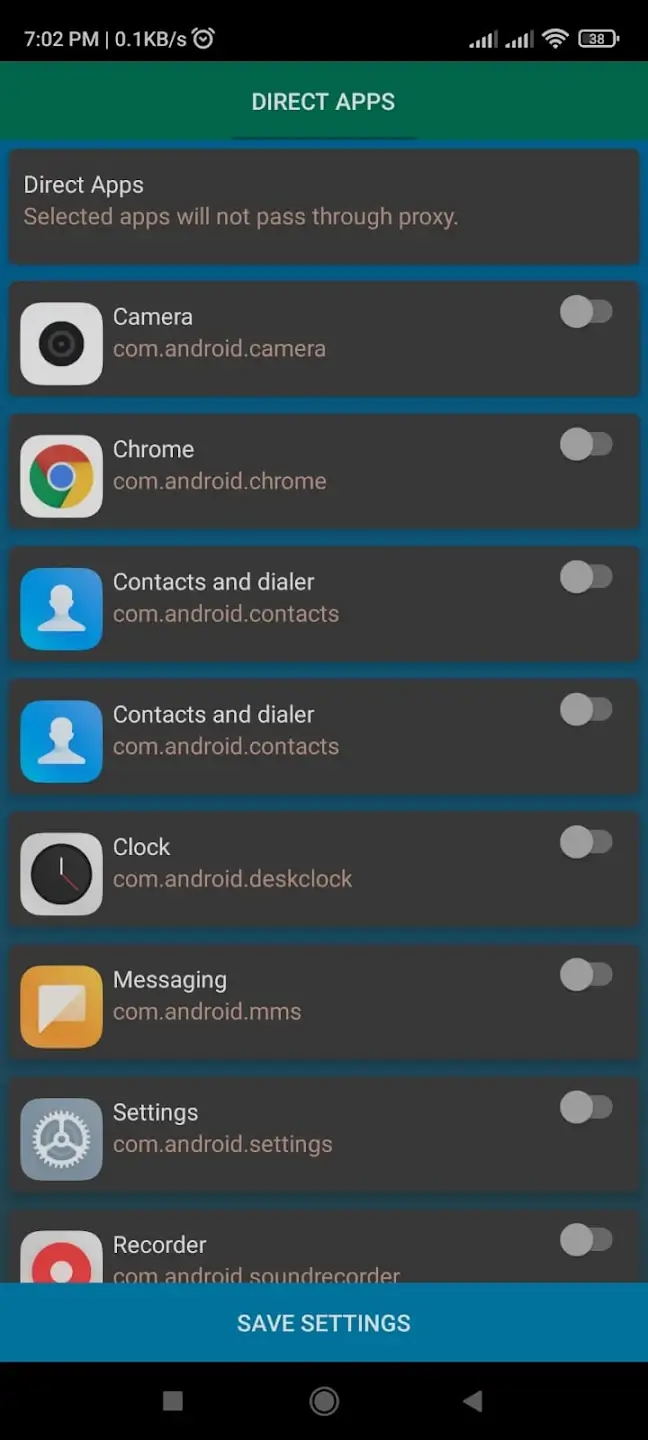Go to the home screen
Image resolution: width=648 pixels, height=1440 pixels.
pyautogui.click(x=324, y=1401)
